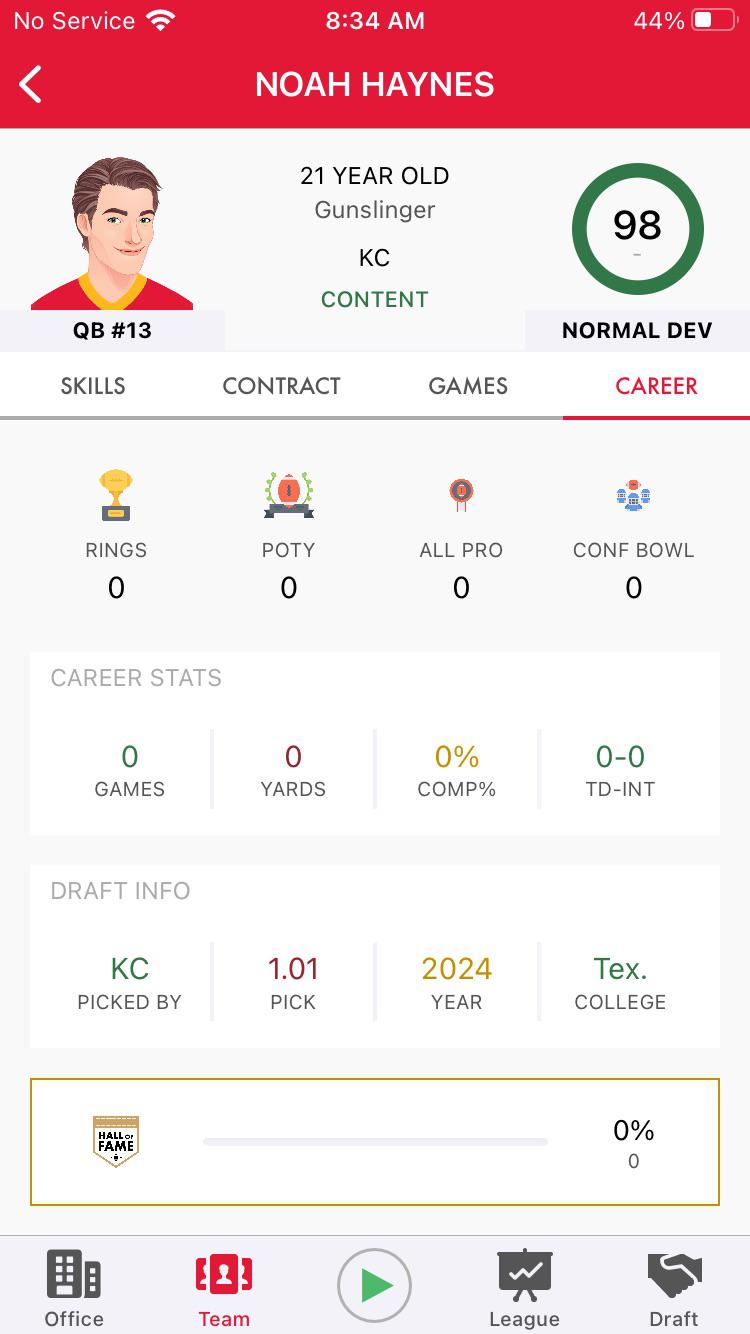Click the Hall of Fame progress bar
The width and height of the screenshot is (750, 1334).
[375, 1141]
